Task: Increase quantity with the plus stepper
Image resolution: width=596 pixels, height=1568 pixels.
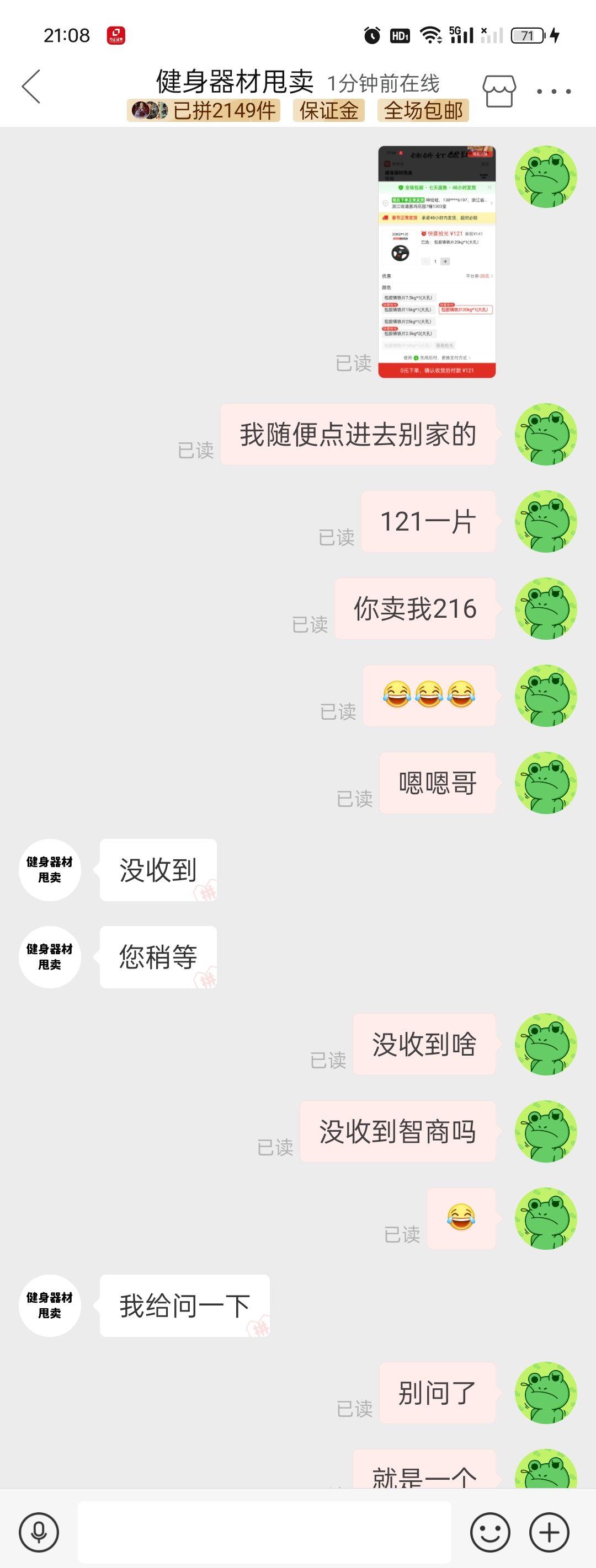Action: [446, 261]
